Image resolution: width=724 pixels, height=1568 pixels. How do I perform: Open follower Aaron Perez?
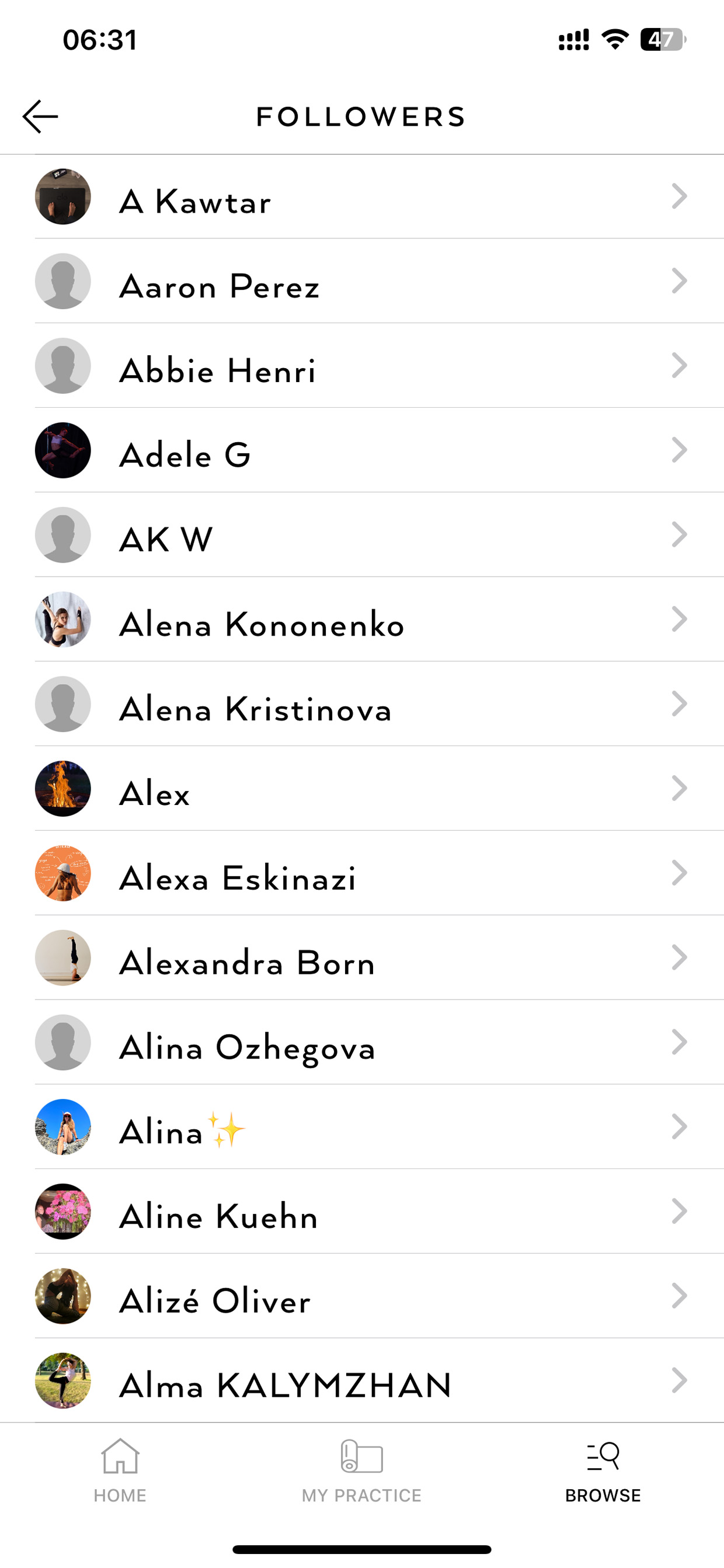click(362, 281)
